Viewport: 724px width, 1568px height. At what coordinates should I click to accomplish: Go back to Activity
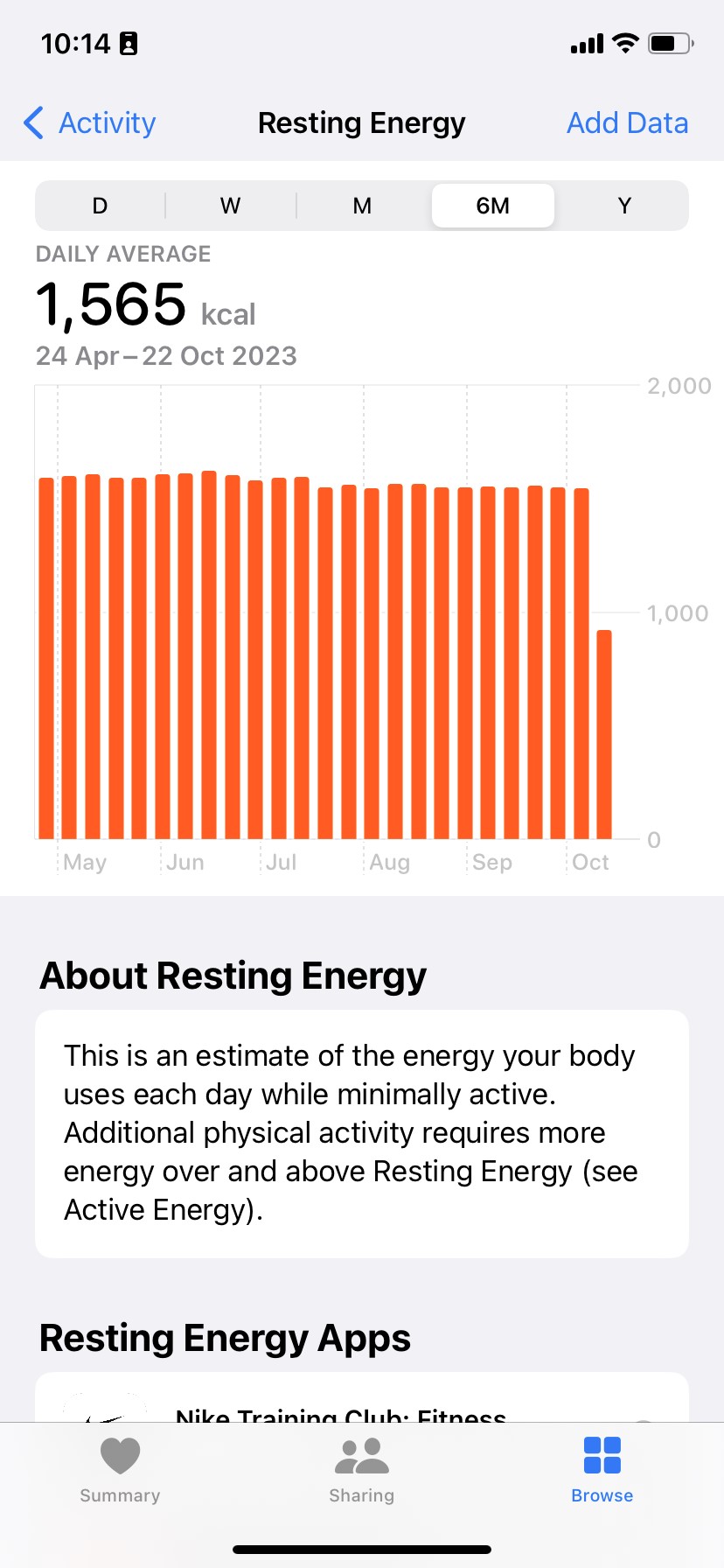[x=91, y=123]
